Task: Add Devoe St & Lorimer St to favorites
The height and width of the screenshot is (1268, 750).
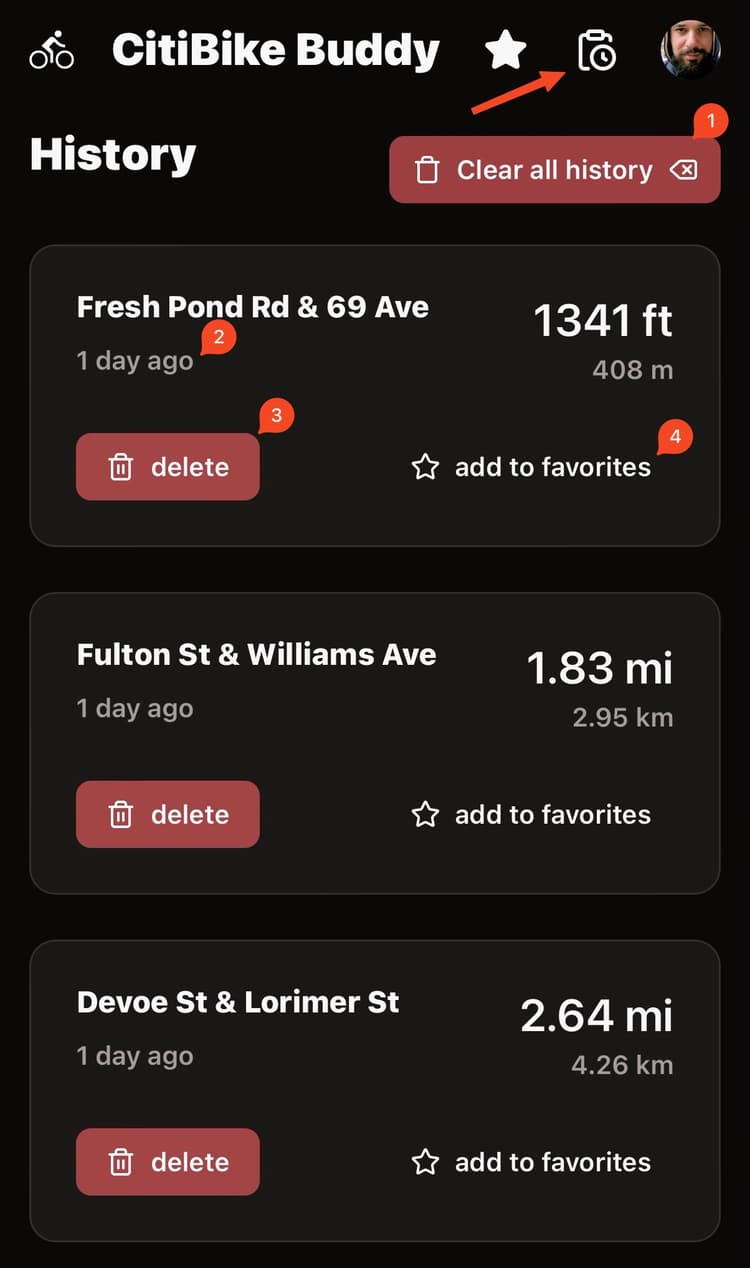Action: tap(531, 1162)
